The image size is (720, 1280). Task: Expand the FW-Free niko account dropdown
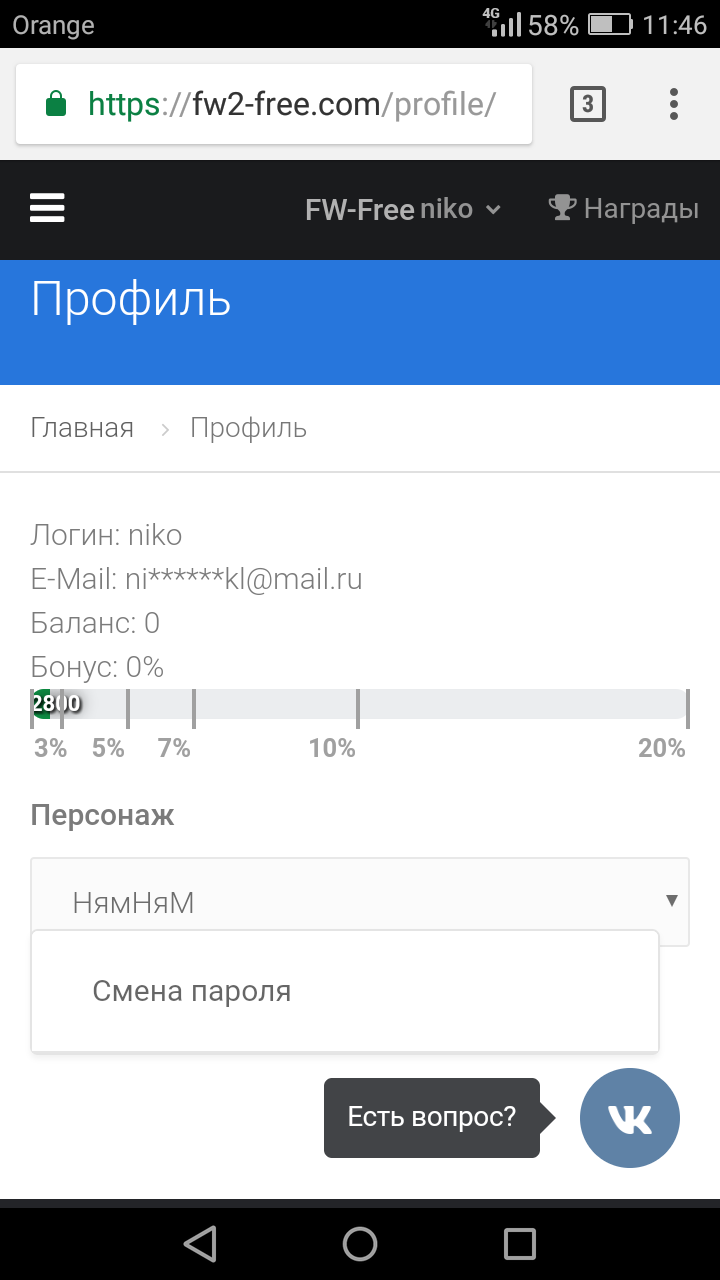click(402, 209)
